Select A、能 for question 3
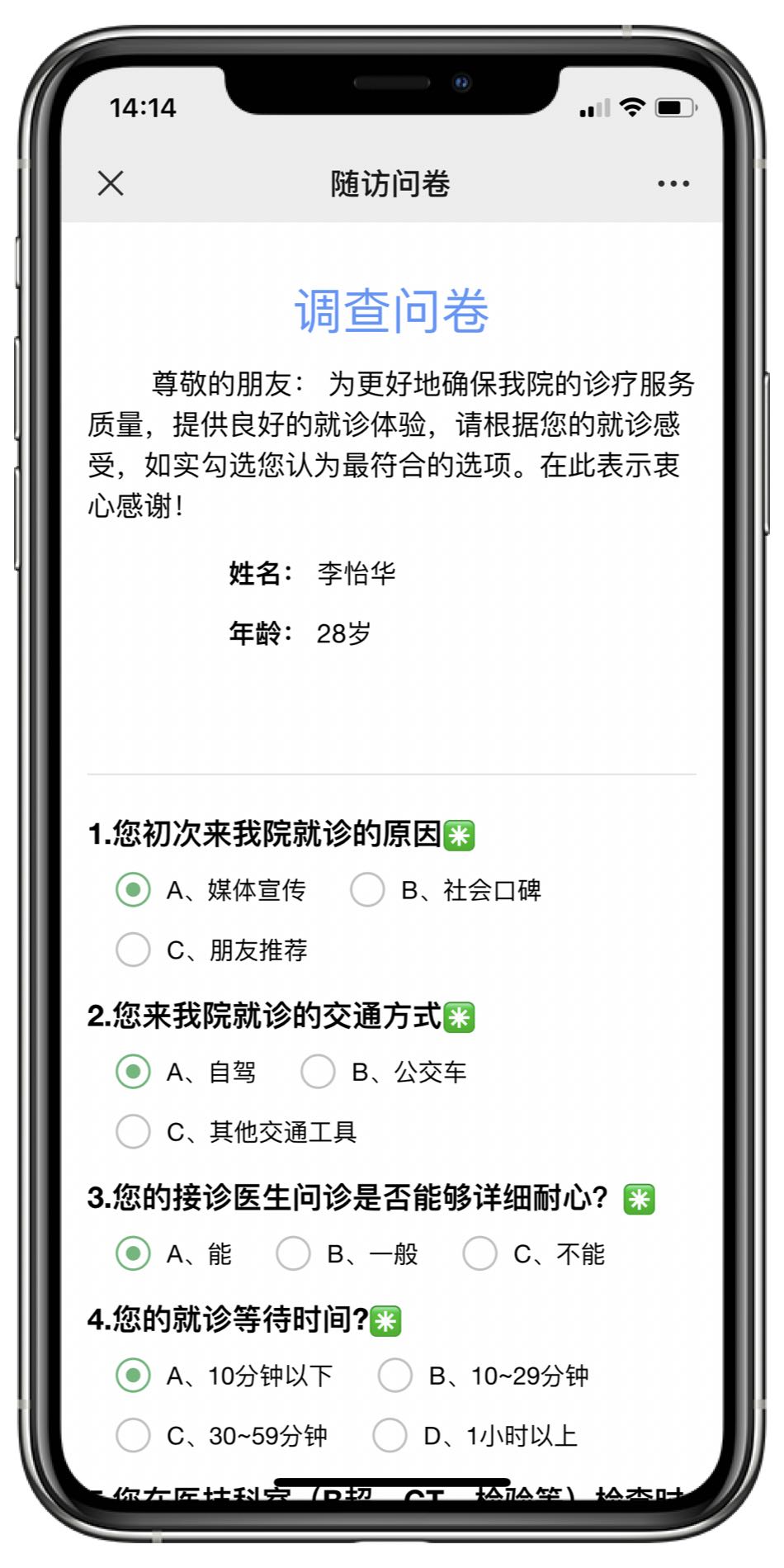This screenshot has height=1568, width=784. [x=133, y=1253]
